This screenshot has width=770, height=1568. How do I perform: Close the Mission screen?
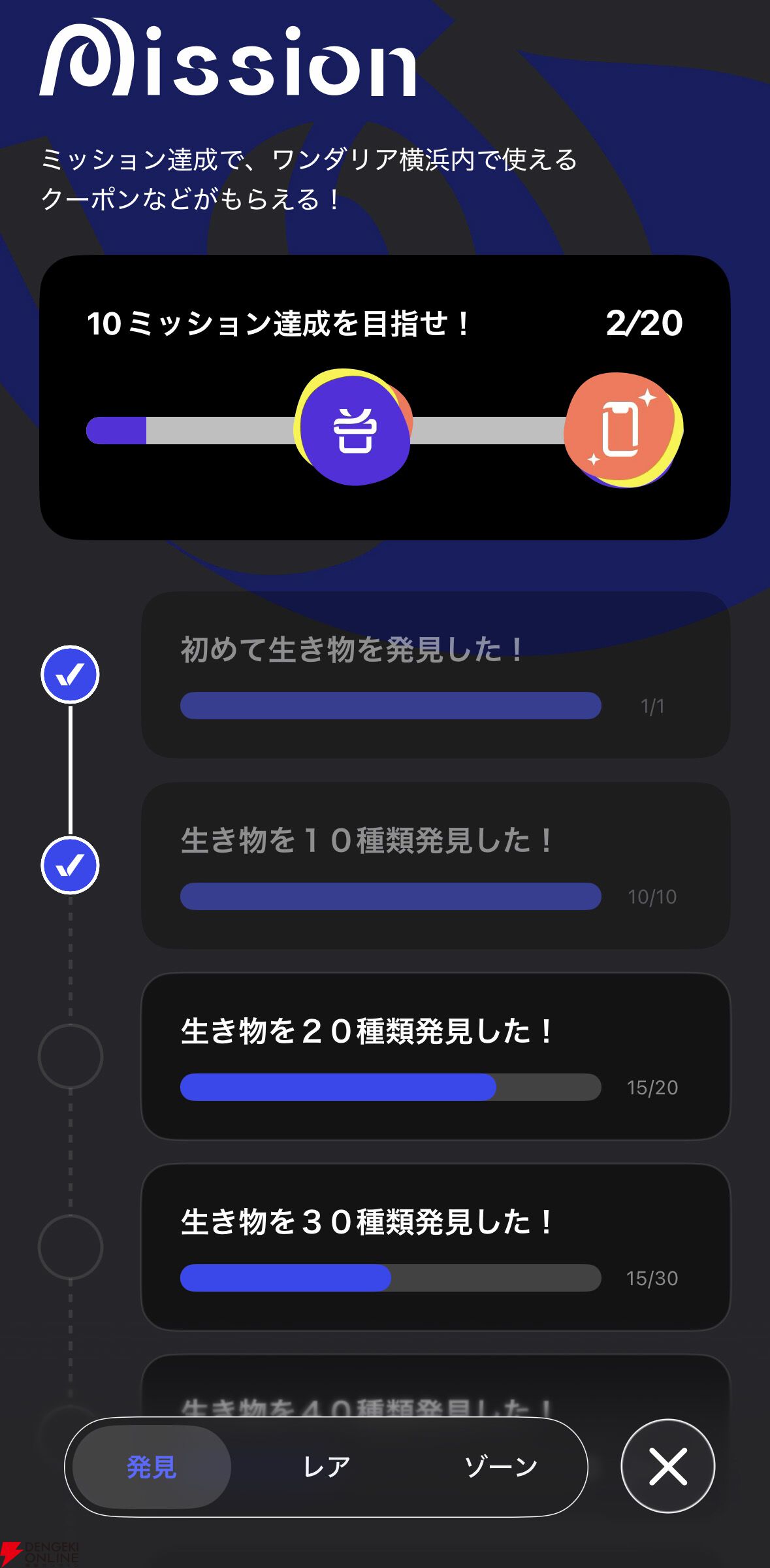click(x=667, y=1466)
